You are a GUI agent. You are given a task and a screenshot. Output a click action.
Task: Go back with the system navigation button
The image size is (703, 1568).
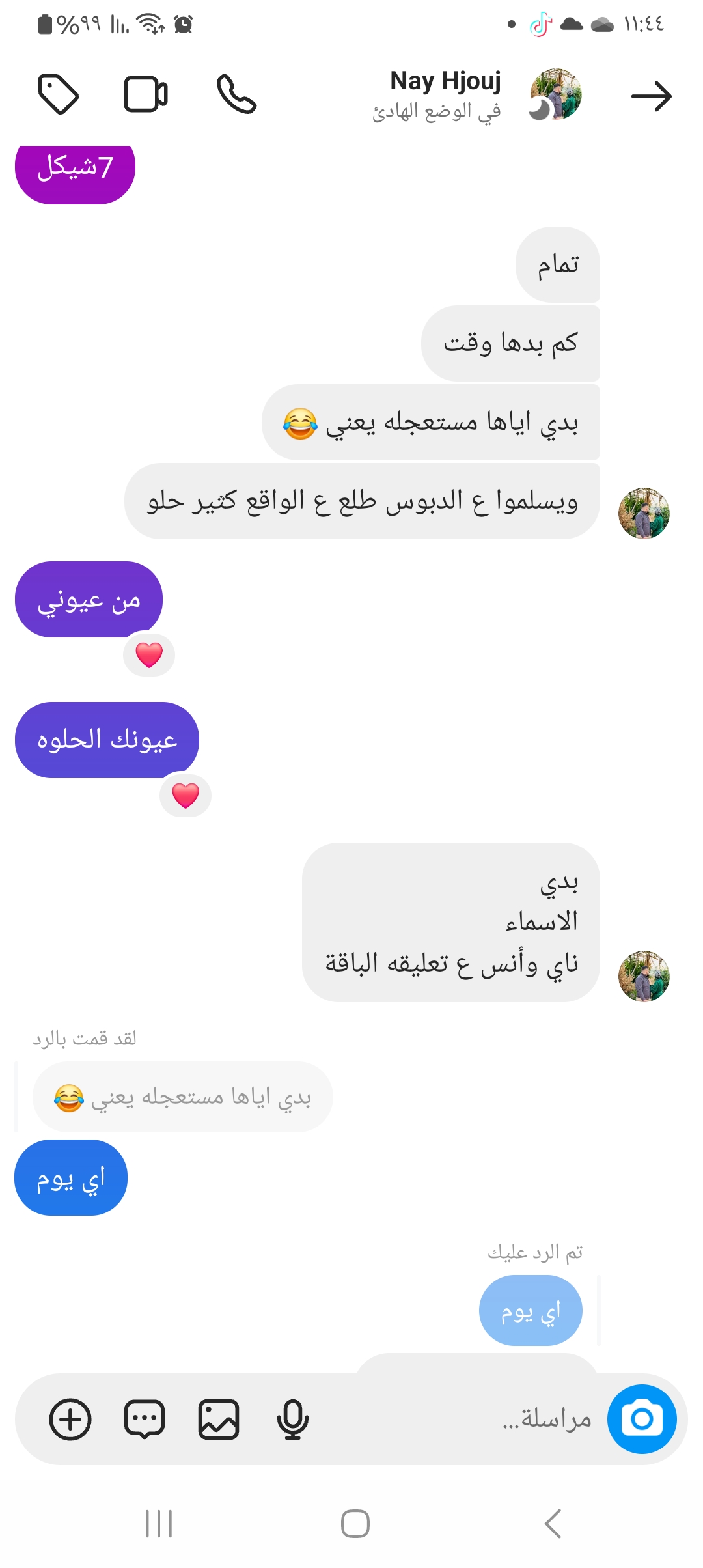553,1524
